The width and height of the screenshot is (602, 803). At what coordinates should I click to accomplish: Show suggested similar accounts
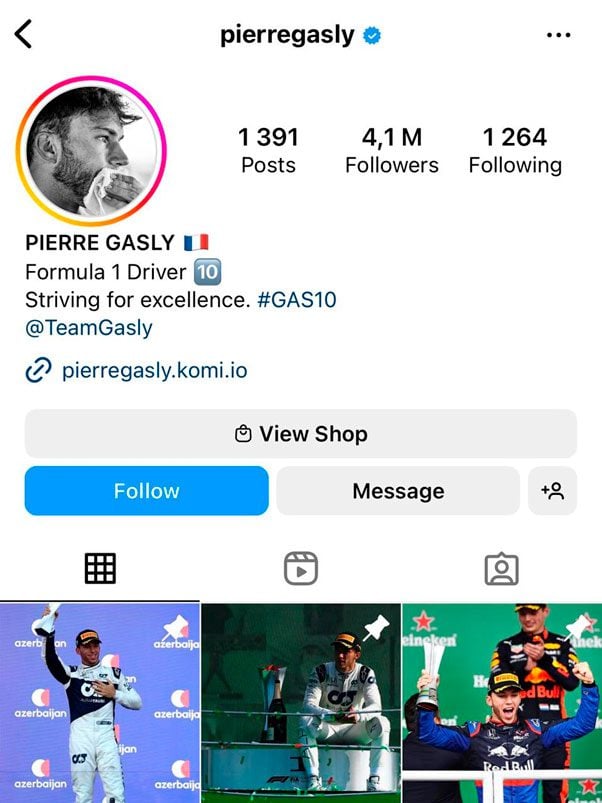pyautogui.click(x=552, y=491)
